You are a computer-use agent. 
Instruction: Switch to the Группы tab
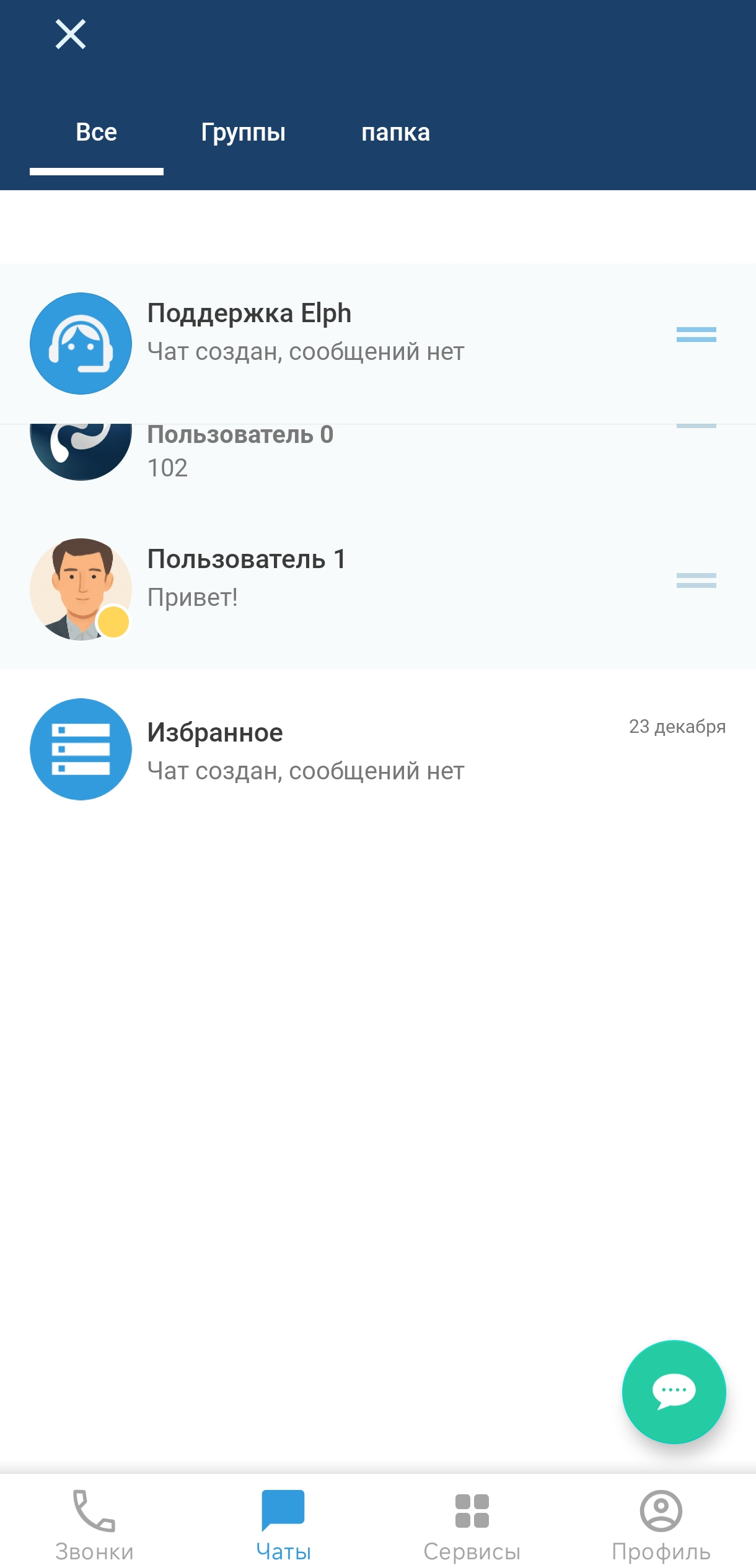point(243,133)
